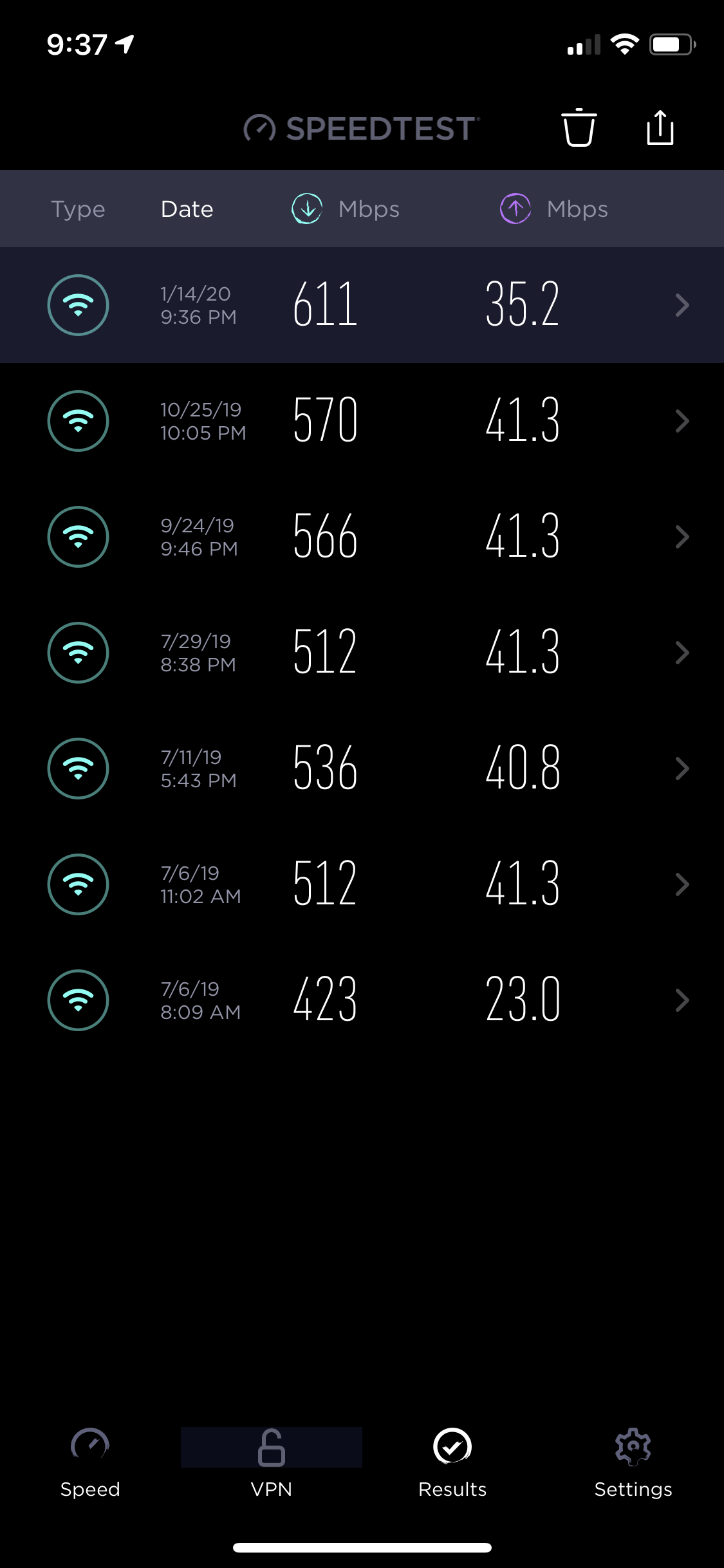Image resolution: width=724 pixels, height=1568 pixels.
Task: Open the 7/6/19 11:02 AM result
Action: coord(362,884)
